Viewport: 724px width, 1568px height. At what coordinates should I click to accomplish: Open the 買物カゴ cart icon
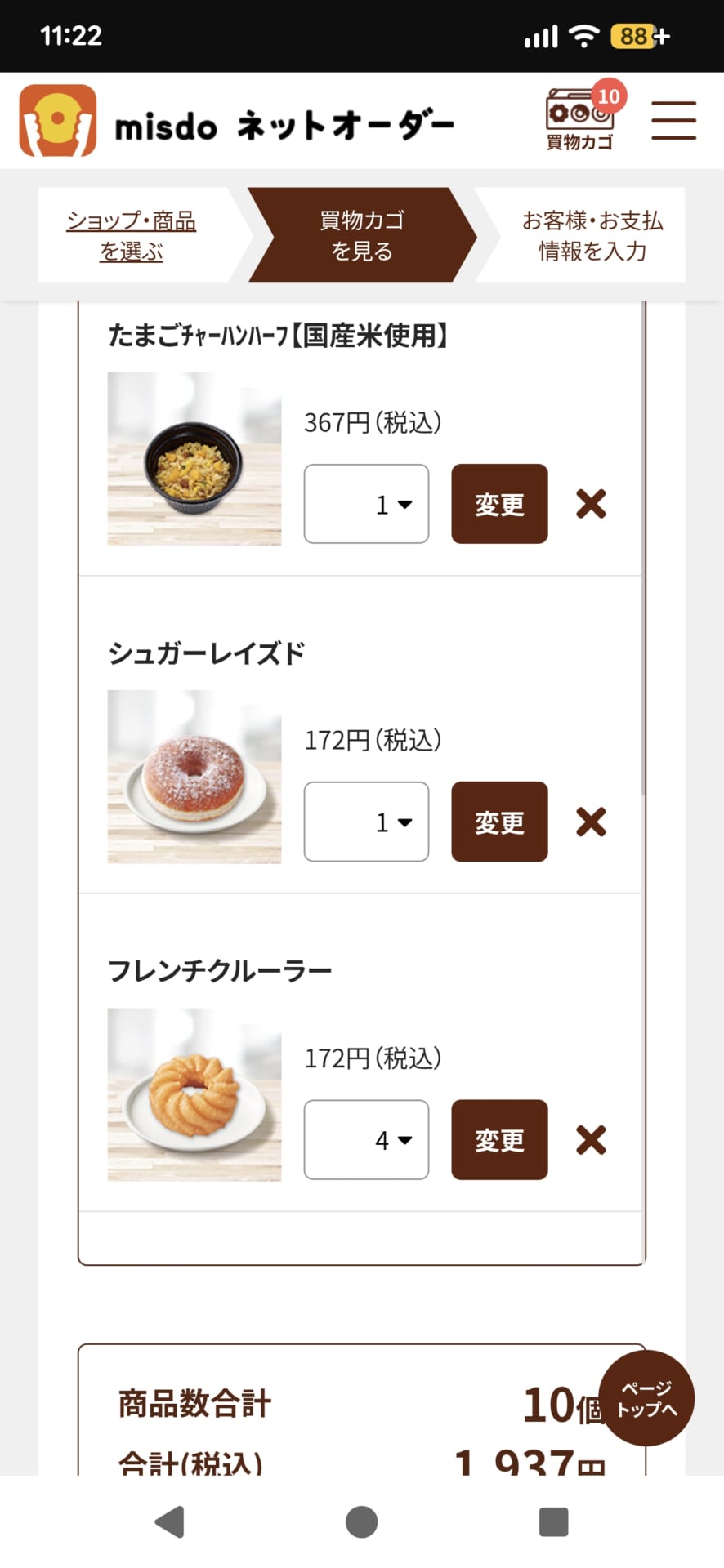pyautogui.click(x=580, y=120)
